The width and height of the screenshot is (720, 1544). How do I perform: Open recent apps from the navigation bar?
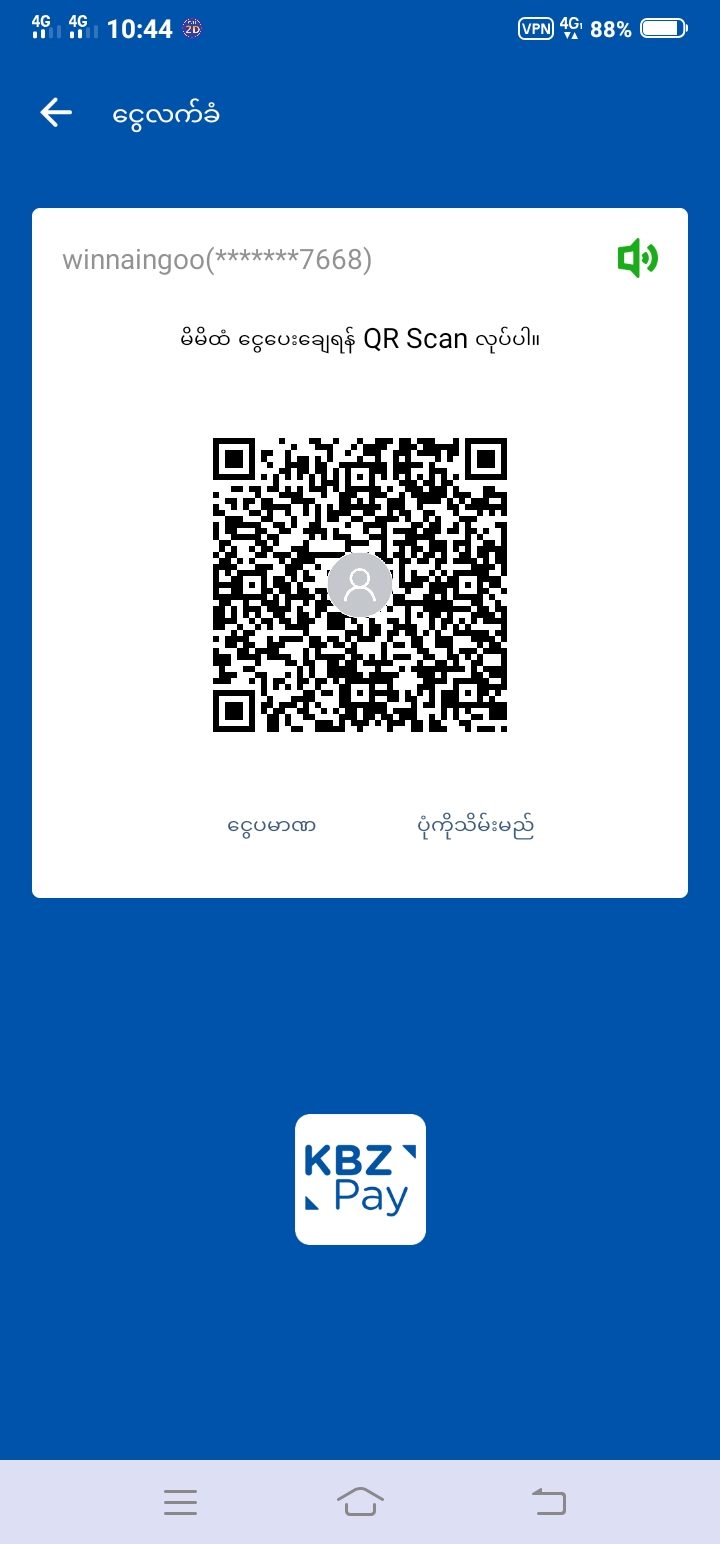click(180, 1501)
